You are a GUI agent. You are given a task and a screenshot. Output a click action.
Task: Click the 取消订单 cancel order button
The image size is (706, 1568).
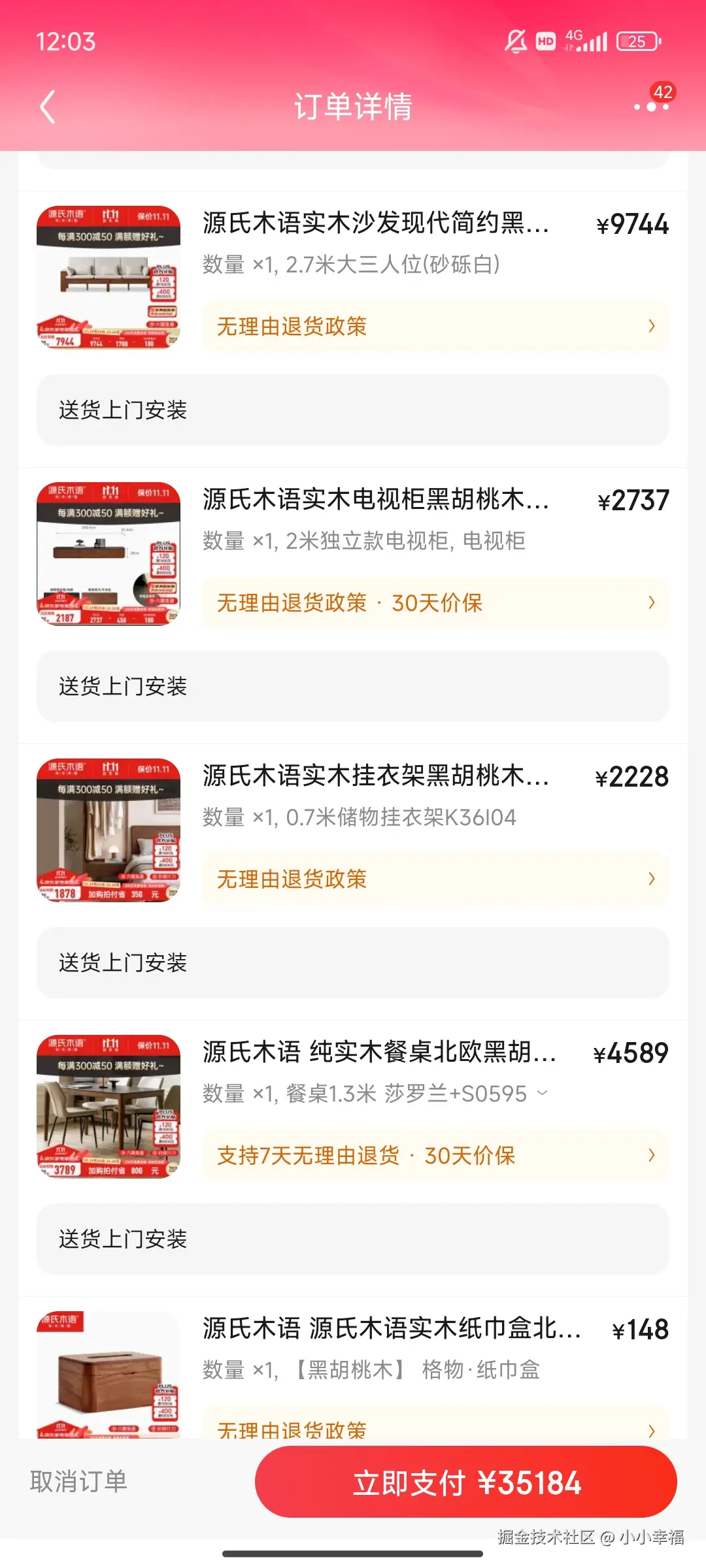(x=78, y=1482)
